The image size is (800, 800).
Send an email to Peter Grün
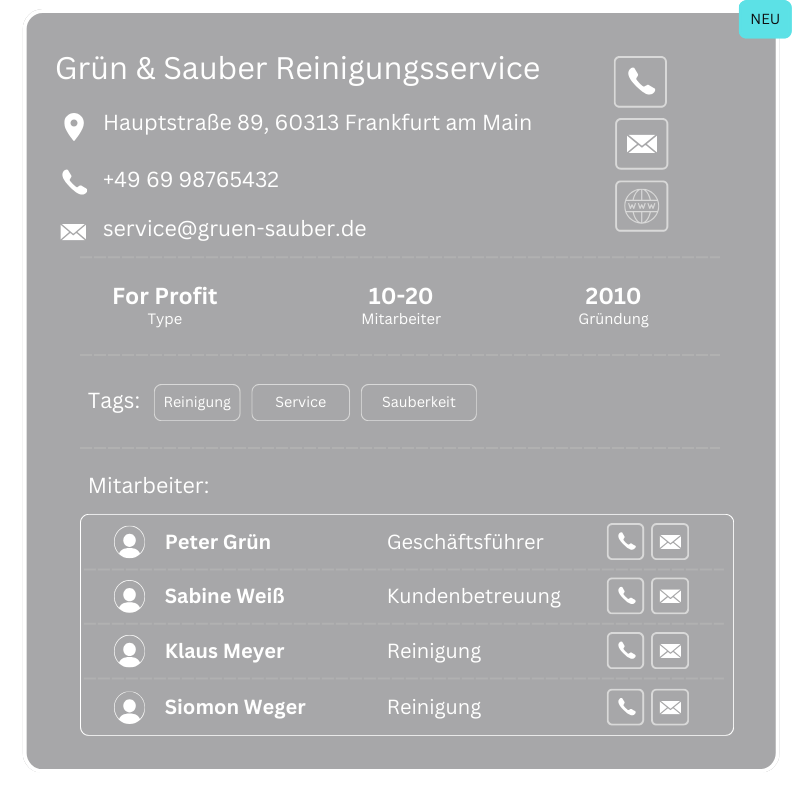(x=670, y=542)
